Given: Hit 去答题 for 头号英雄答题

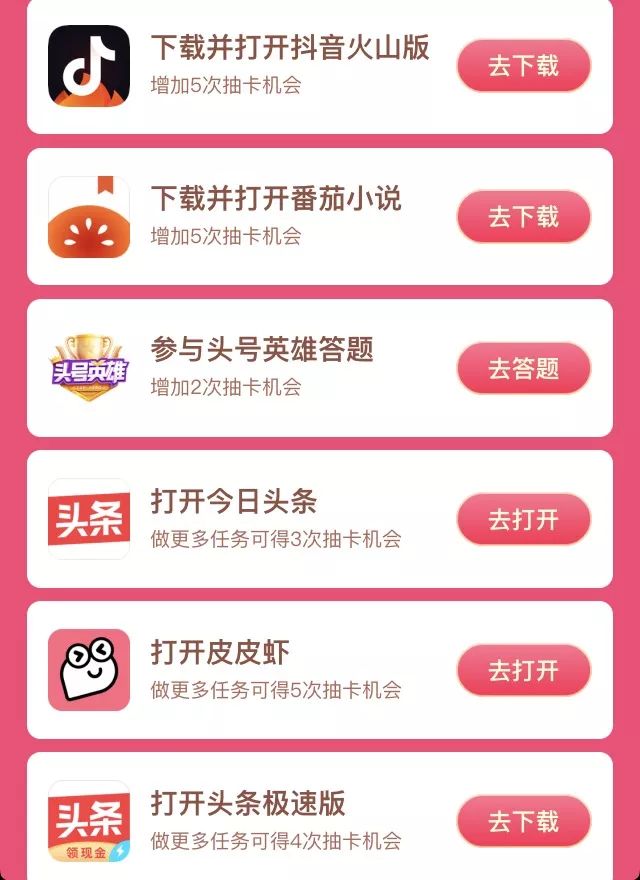Looking at the screenshot, I should 523,368.
